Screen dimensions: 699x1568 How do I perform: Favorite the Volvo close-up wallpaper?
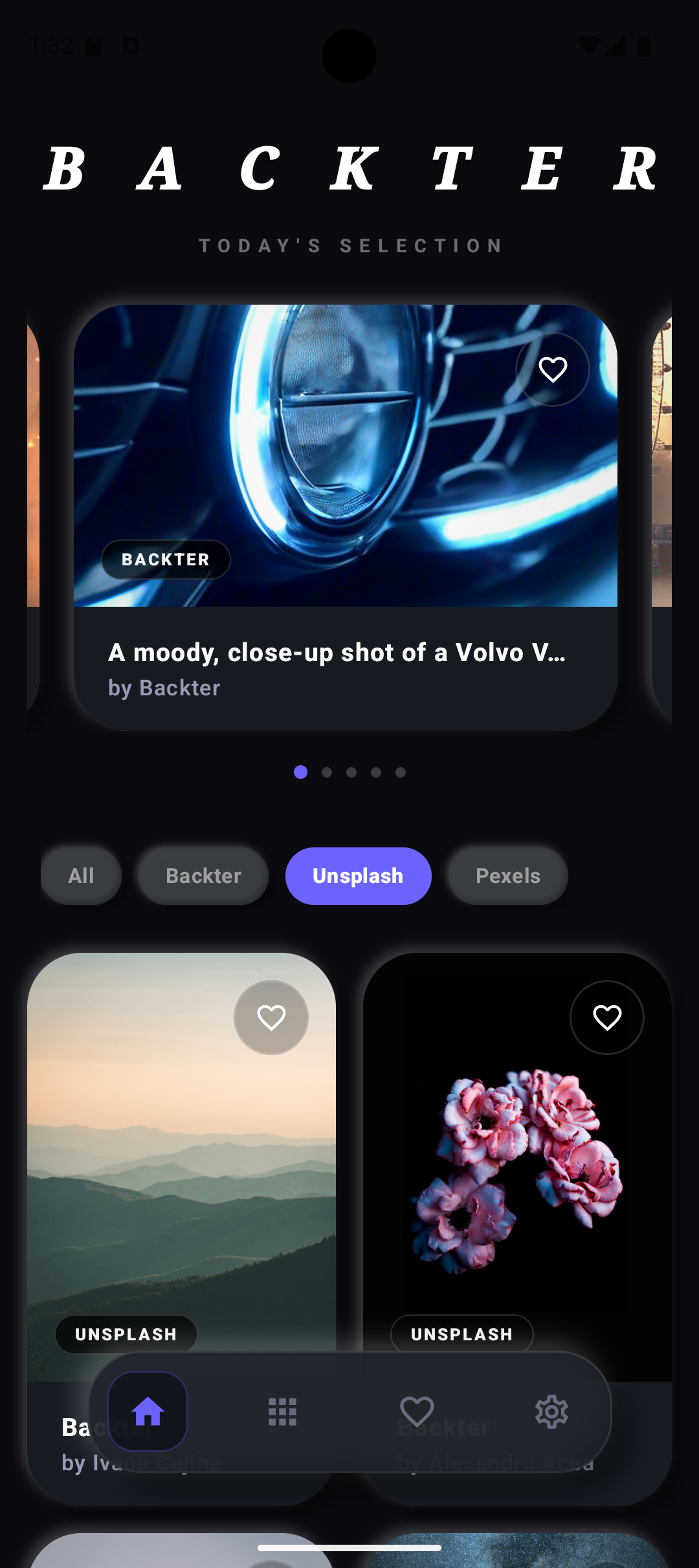click(552, 369)
